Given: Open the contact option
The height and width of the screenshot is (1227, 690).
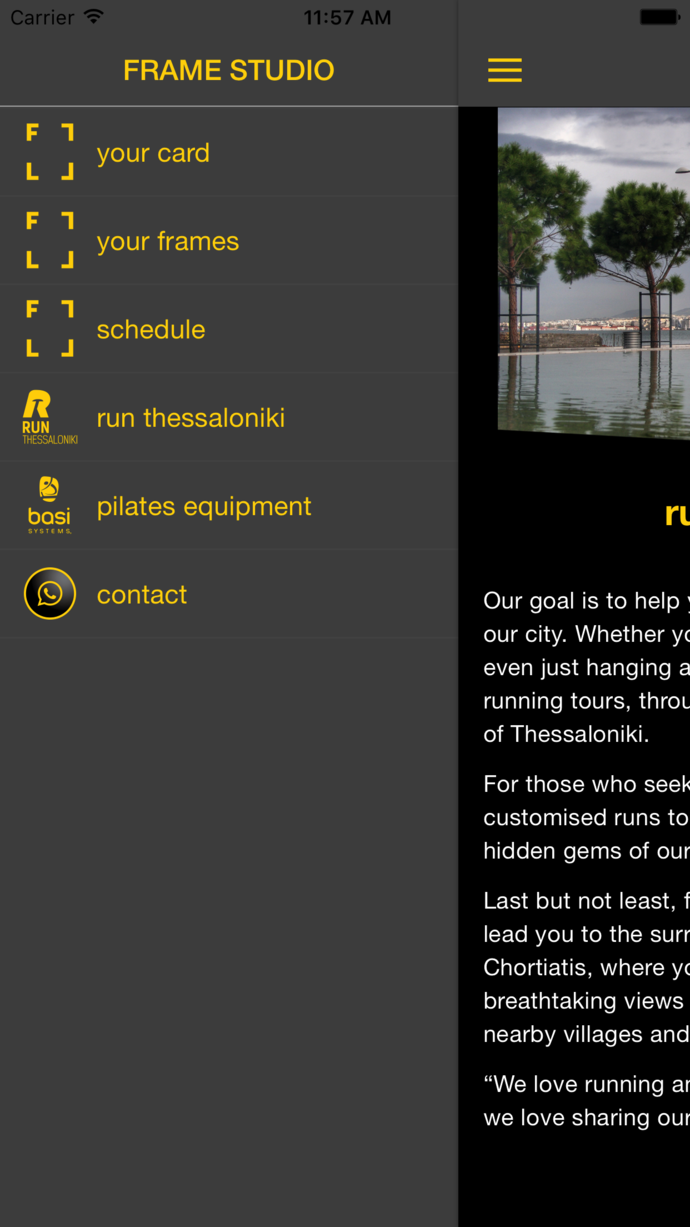Looking at the screenshot, I should click(x=229, y=594).
